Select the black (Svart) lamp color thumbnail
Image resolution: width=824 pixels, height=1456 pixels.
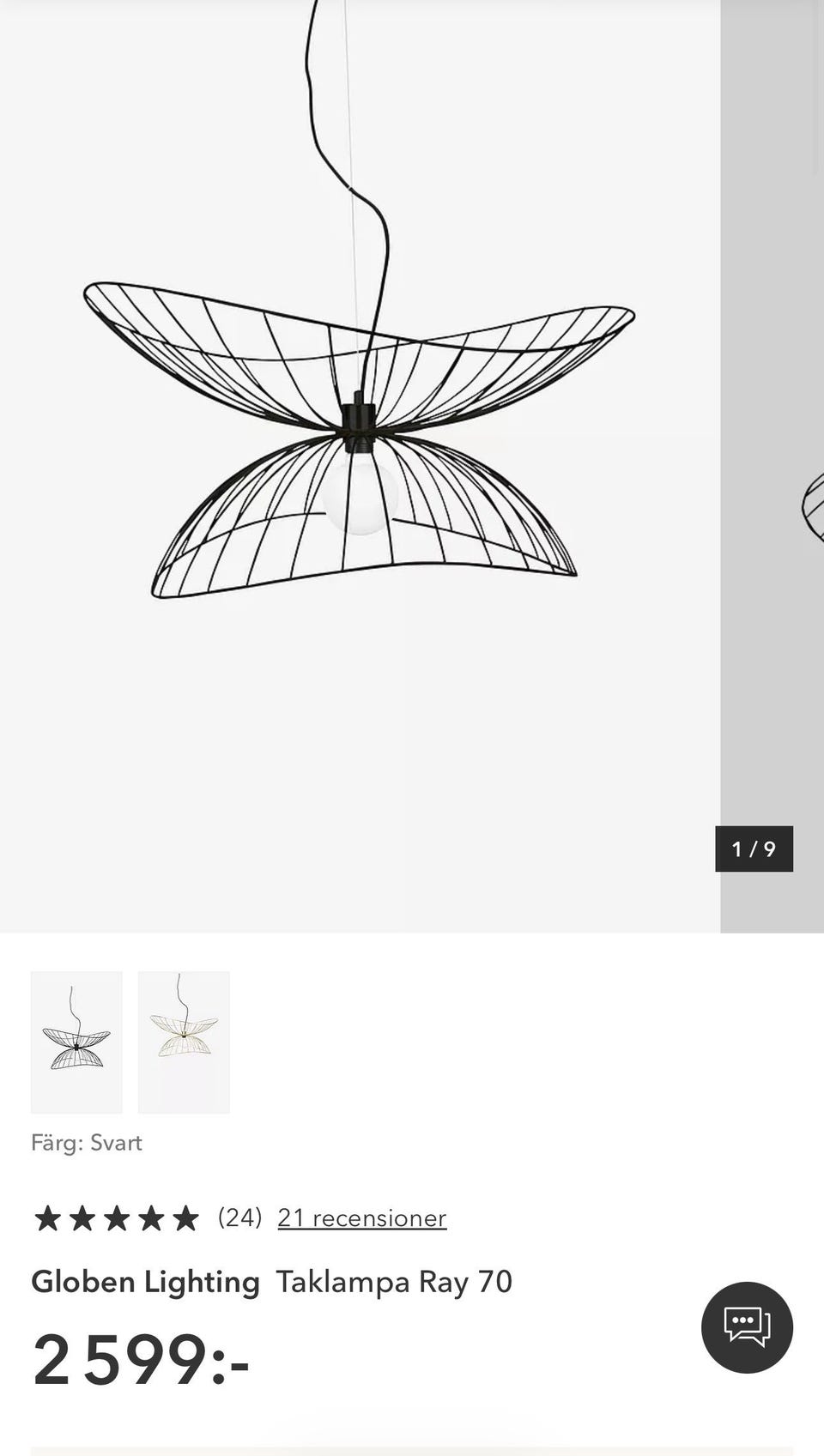pyautogui.click(x=76, y=1042)
